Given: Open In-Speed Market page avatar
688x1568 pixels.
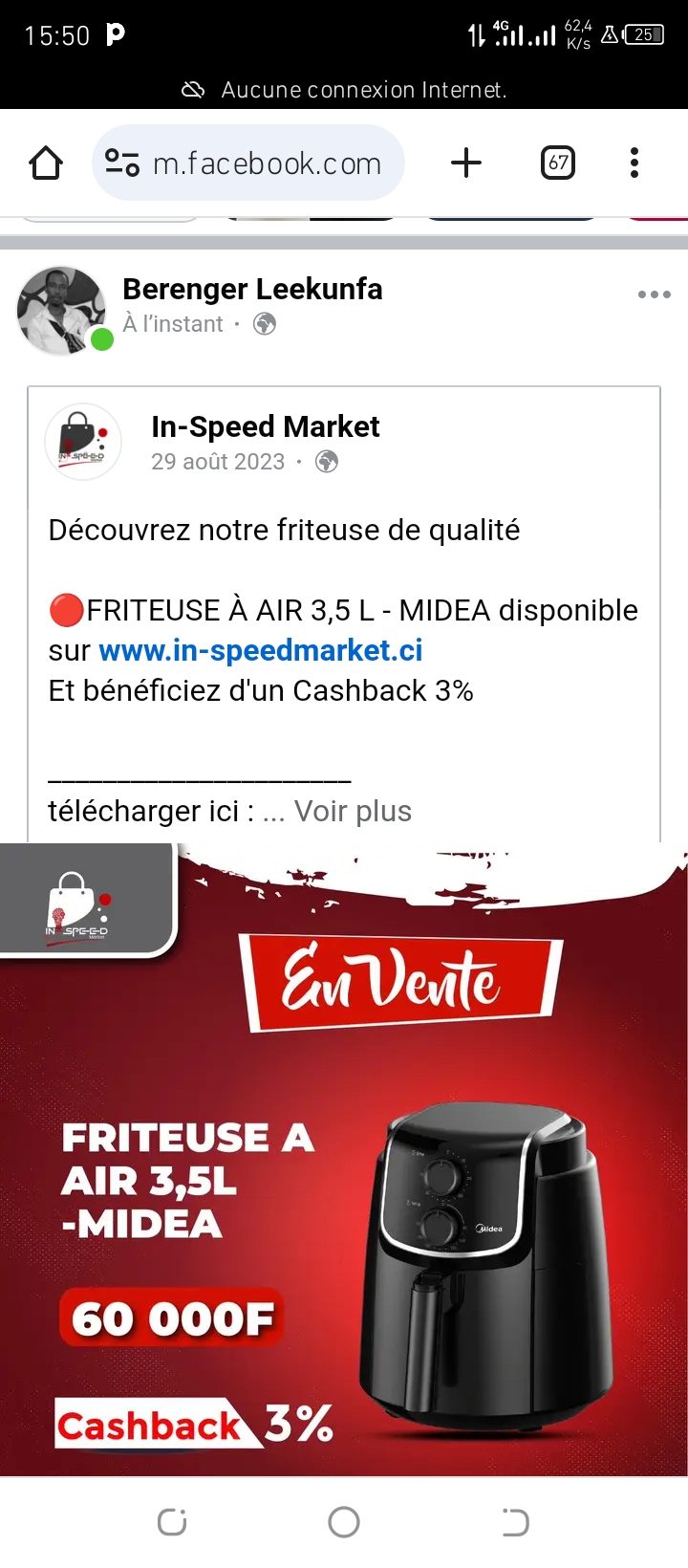Looking at the screenshot, I should 83,442.
